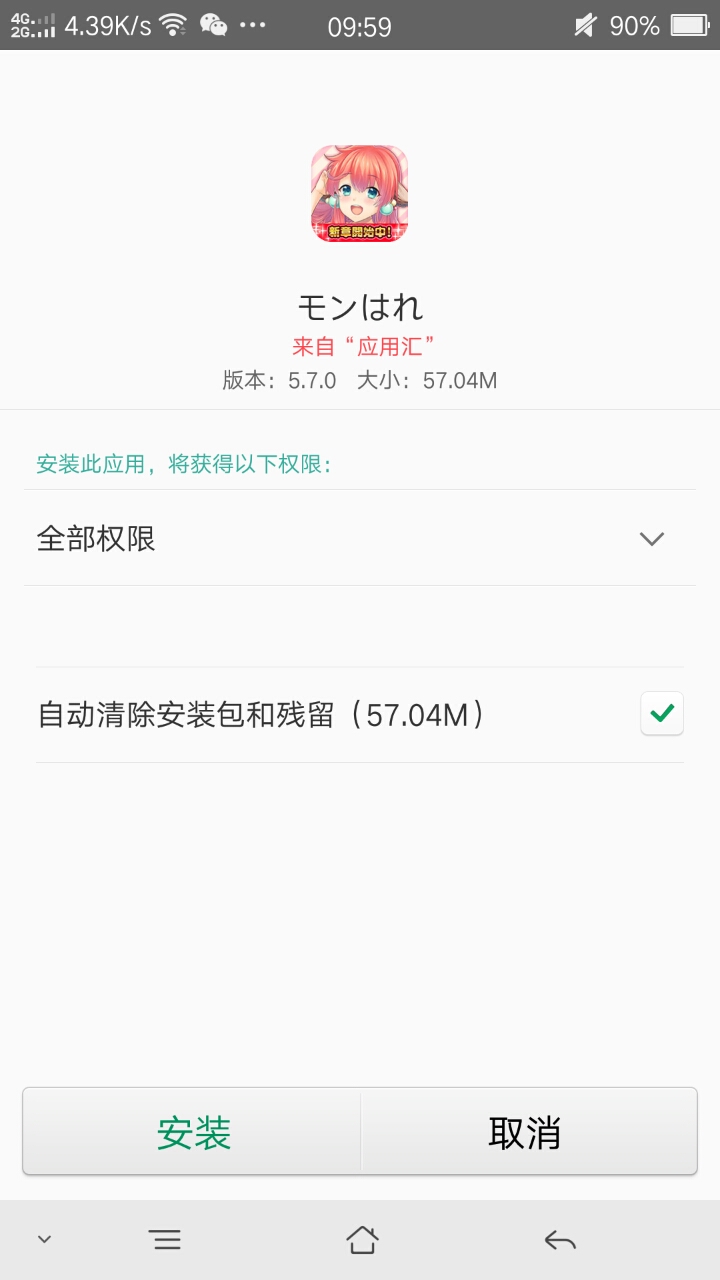This screenshot has width=720, height=1280.
Task: Open the navigation bar menu button
Action: tap(166, 1241)
